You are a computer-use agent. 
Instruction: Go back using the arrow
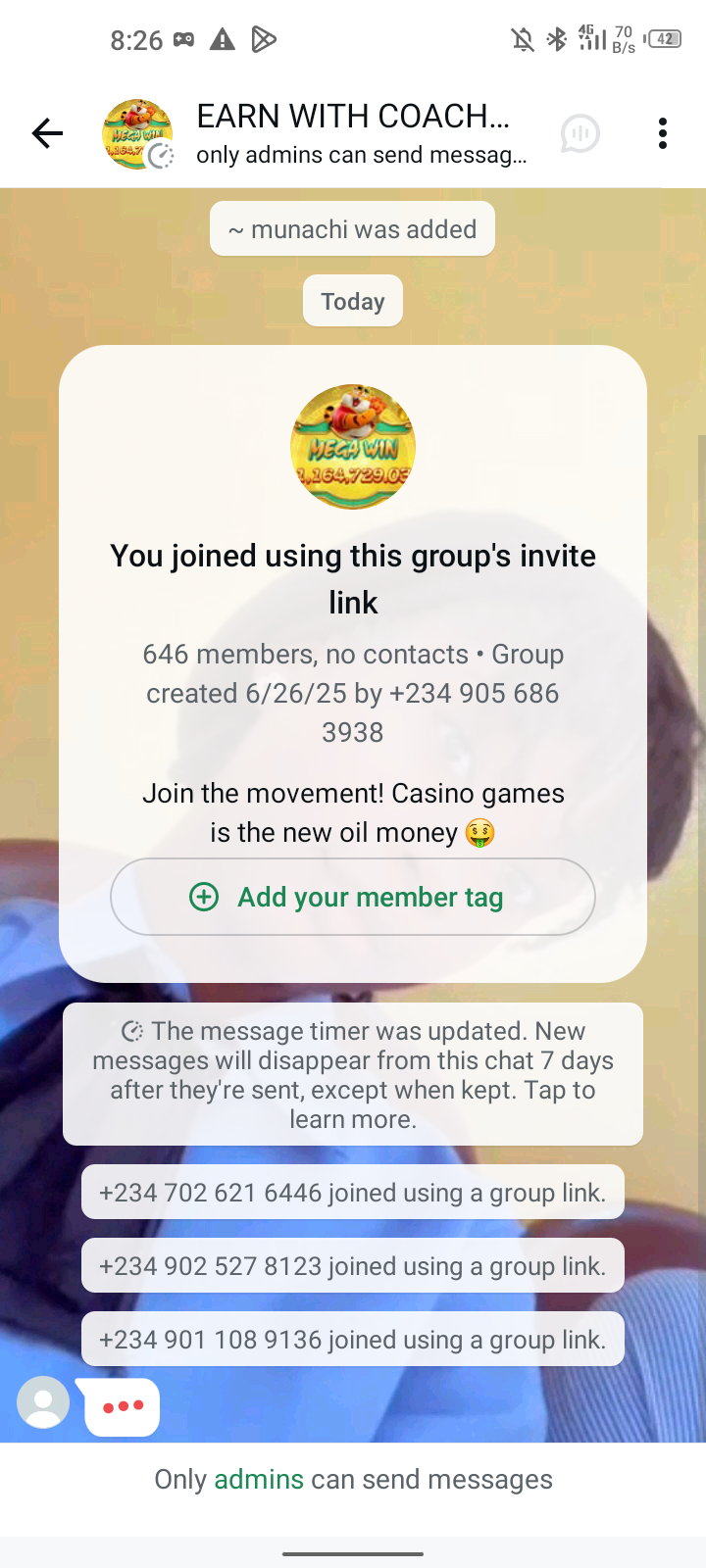click(x=47, y=133)
